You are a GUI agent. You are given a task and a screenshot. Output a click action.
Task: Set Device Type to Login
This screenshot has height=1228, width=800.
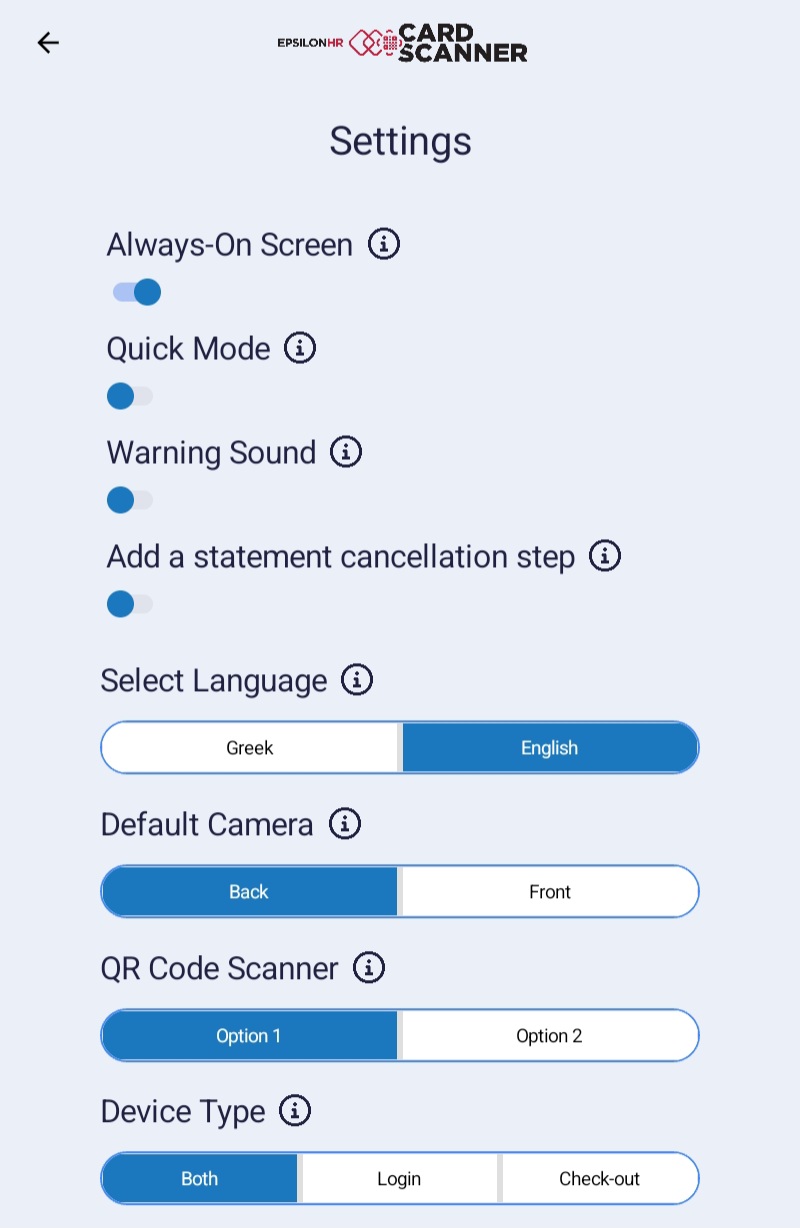coord(399,1179)
